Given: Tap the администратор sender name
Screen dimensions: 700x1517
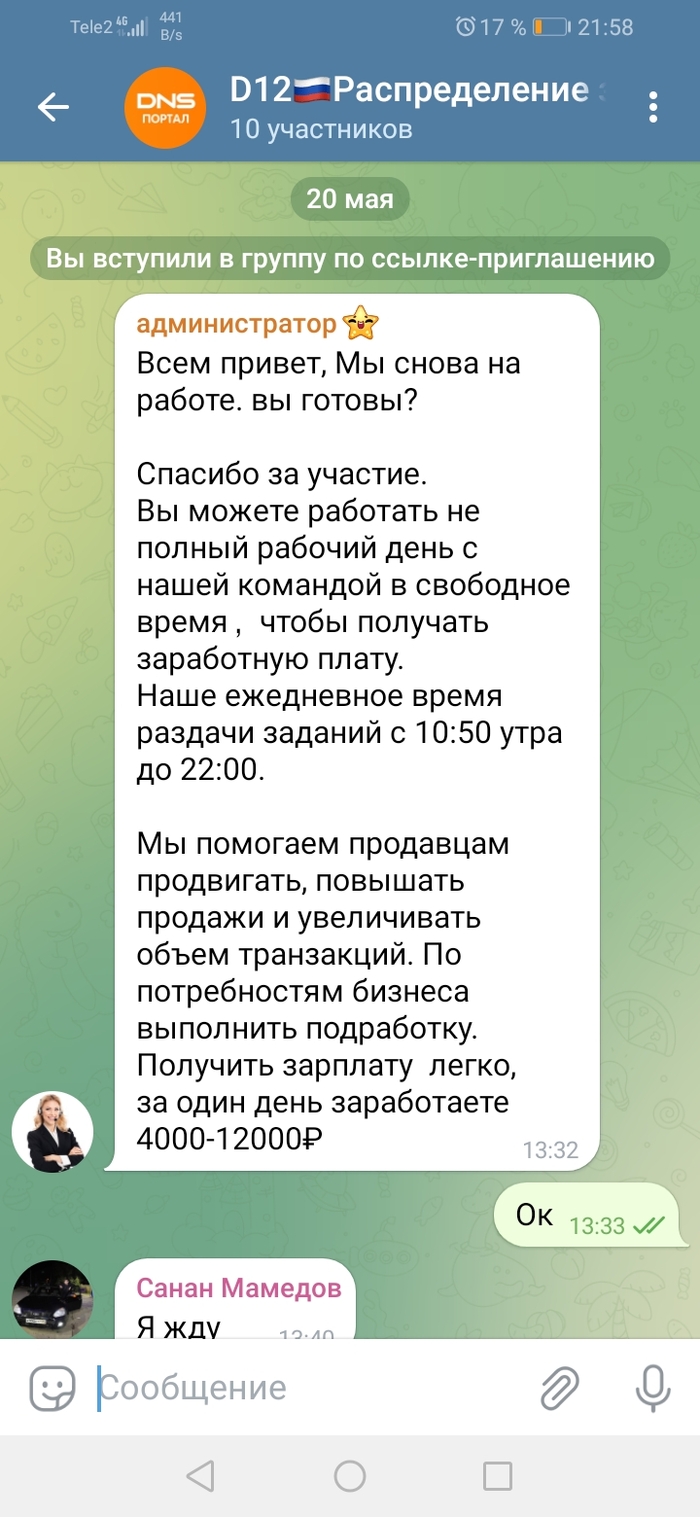Looking at the screenshot, I should 236,325.
